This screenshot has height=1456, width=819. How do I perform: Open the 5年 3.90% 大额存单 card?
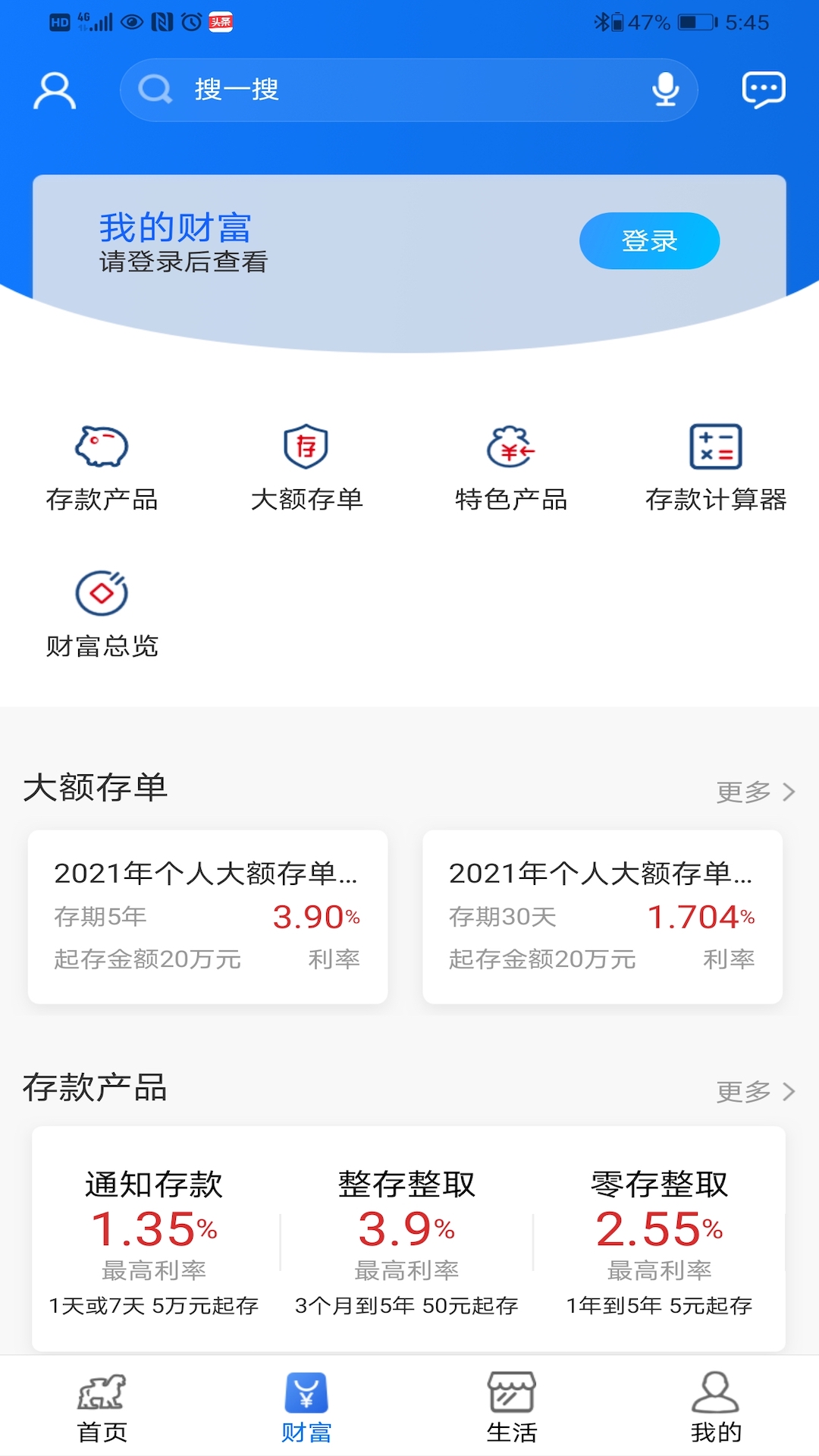(208, 917)
